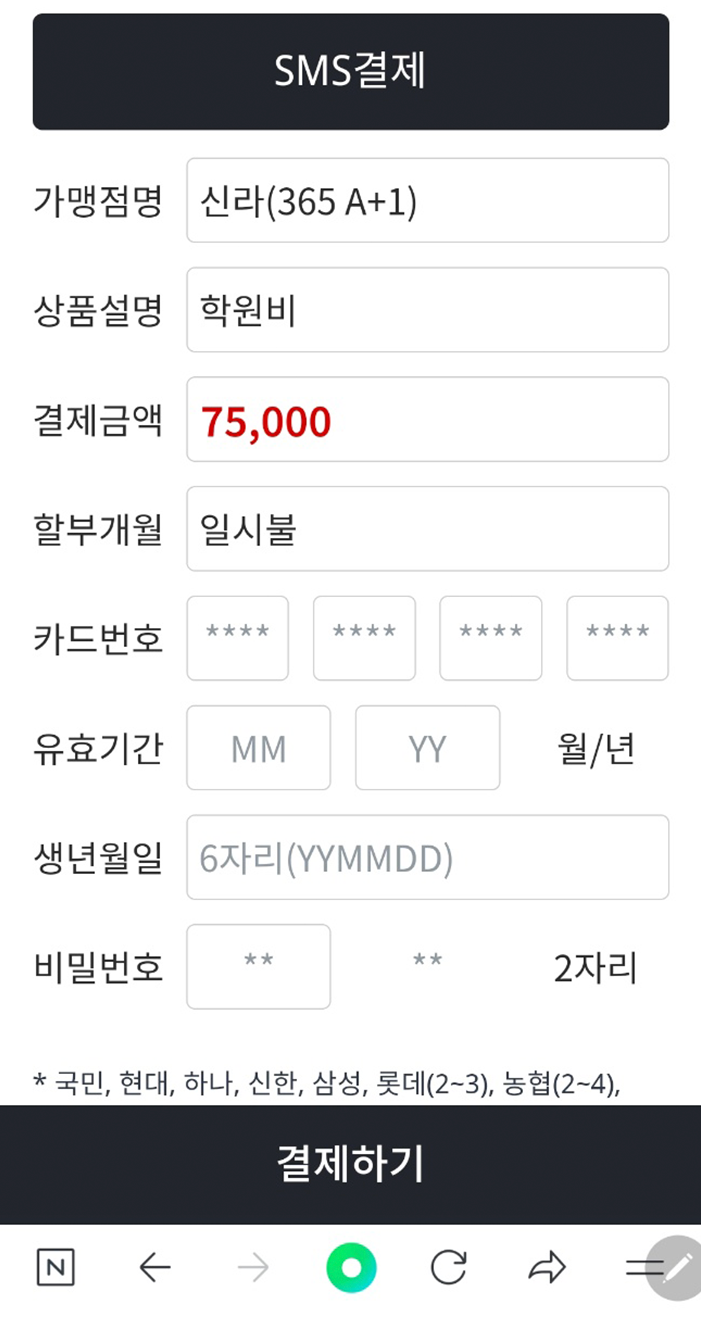Focus the first 카드번호 four-digit field

coord(237,638)
